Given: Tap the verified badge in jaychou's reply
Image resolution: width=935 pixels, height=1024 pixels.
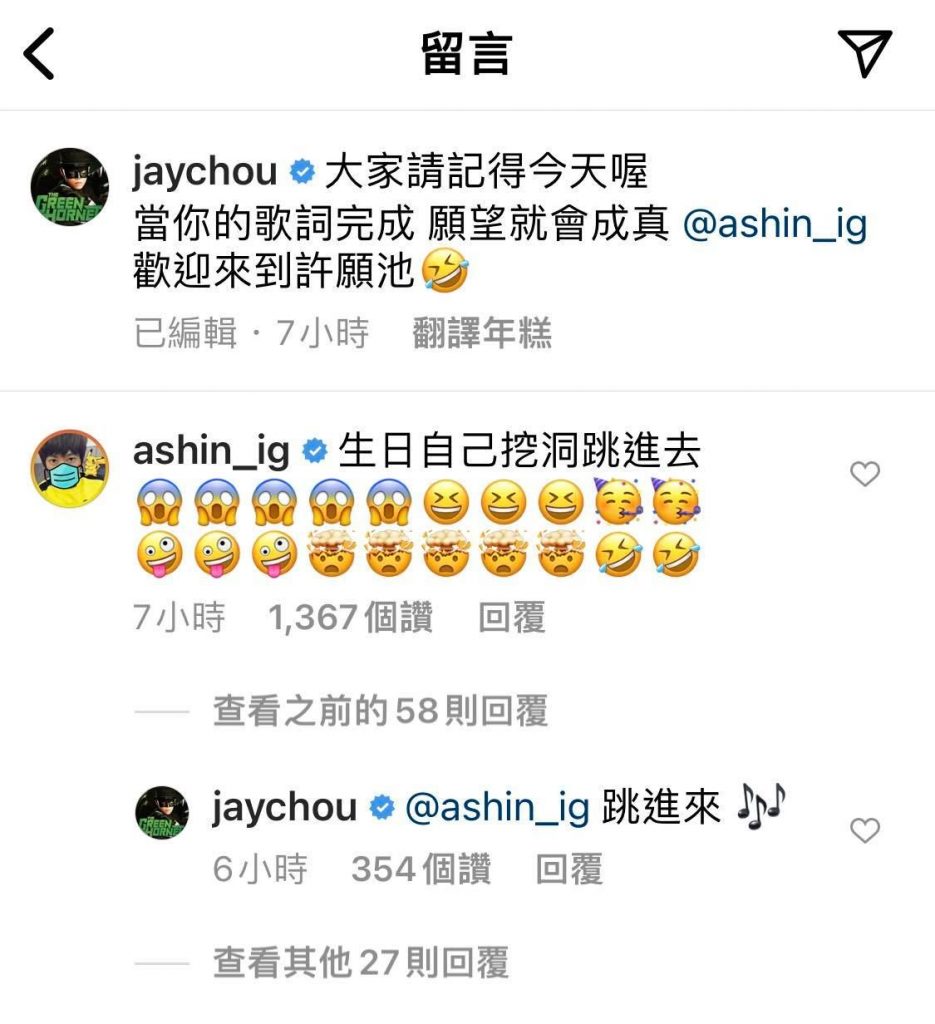Looking at the screenshot, I should (x=379, y=808).
